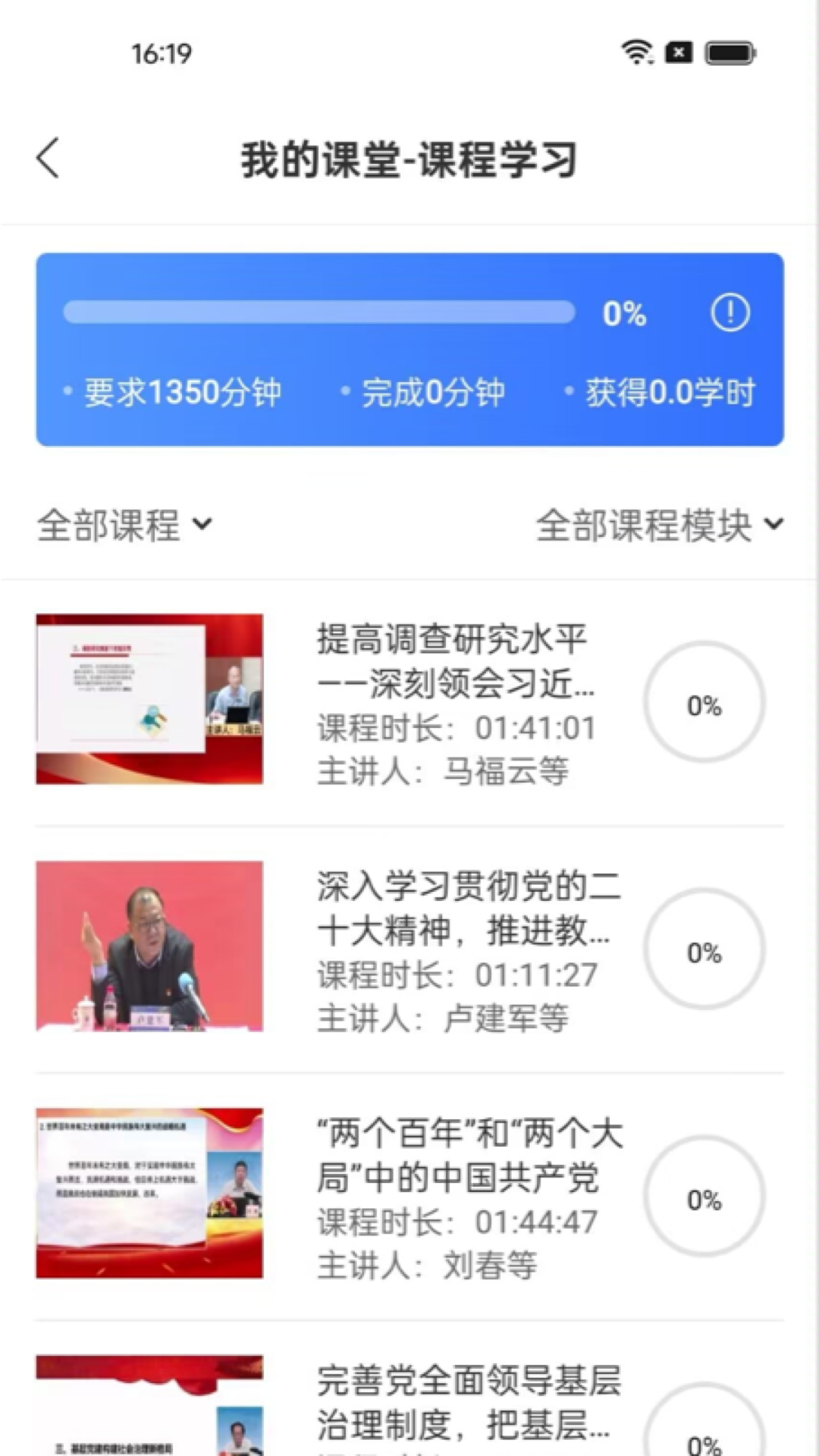Tap the blue learning progress bar

point(318,311)
